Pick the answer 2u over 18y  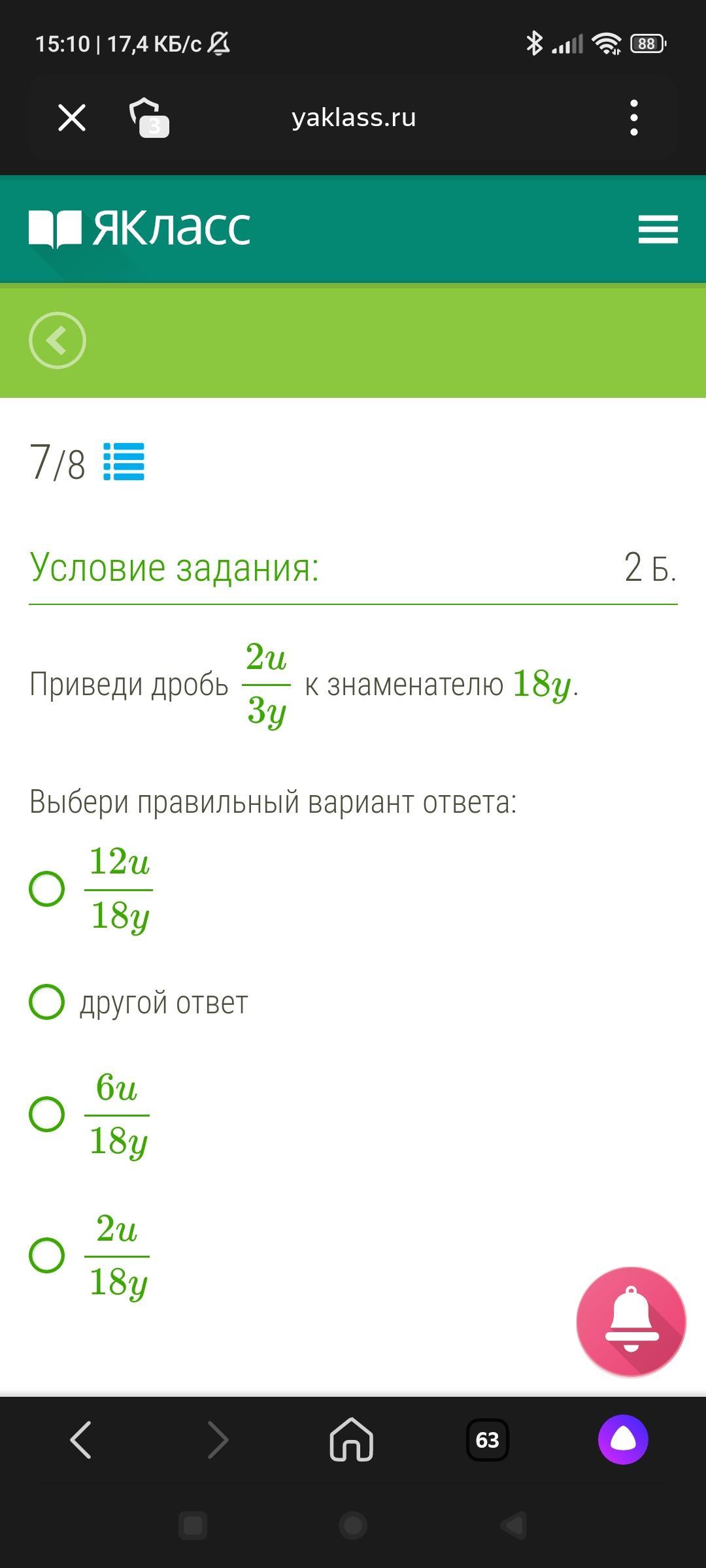click(x=47, y=1255)
